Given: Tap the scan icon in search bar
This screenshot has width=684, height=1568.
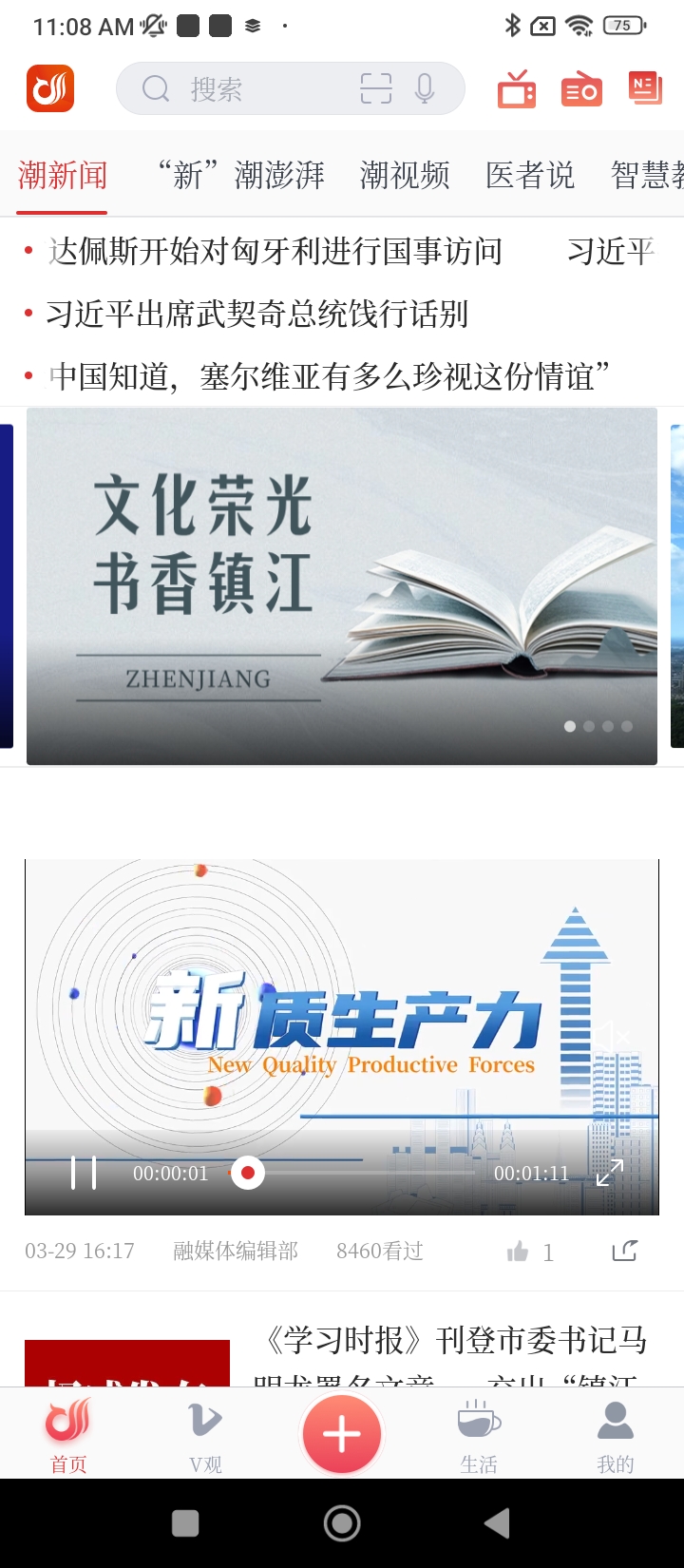Looking at the screenshot, I should pos(376,89).
